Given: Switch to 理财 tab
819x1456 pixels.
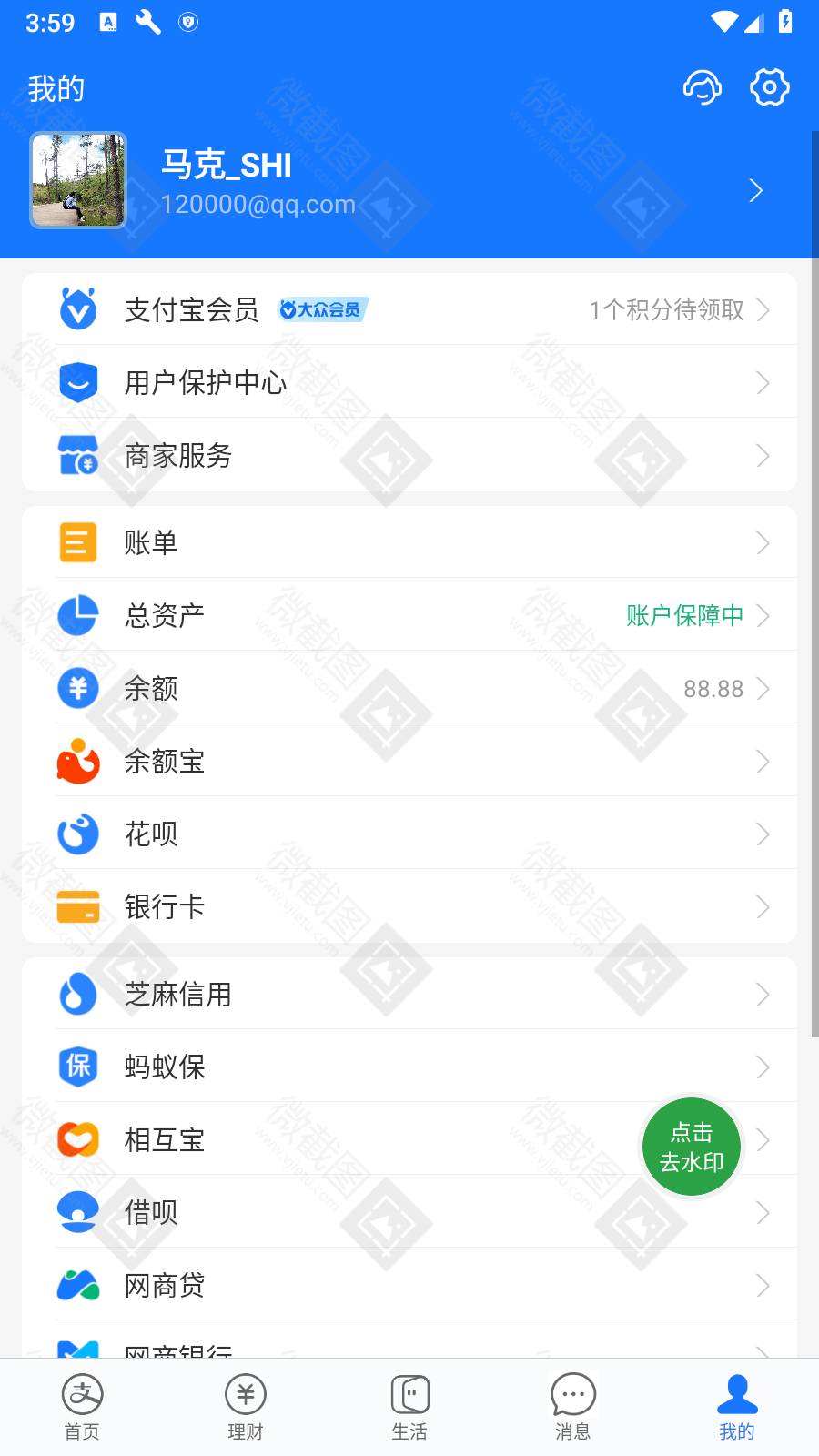Looking at the screenshot, I should tap(246, 1407).
